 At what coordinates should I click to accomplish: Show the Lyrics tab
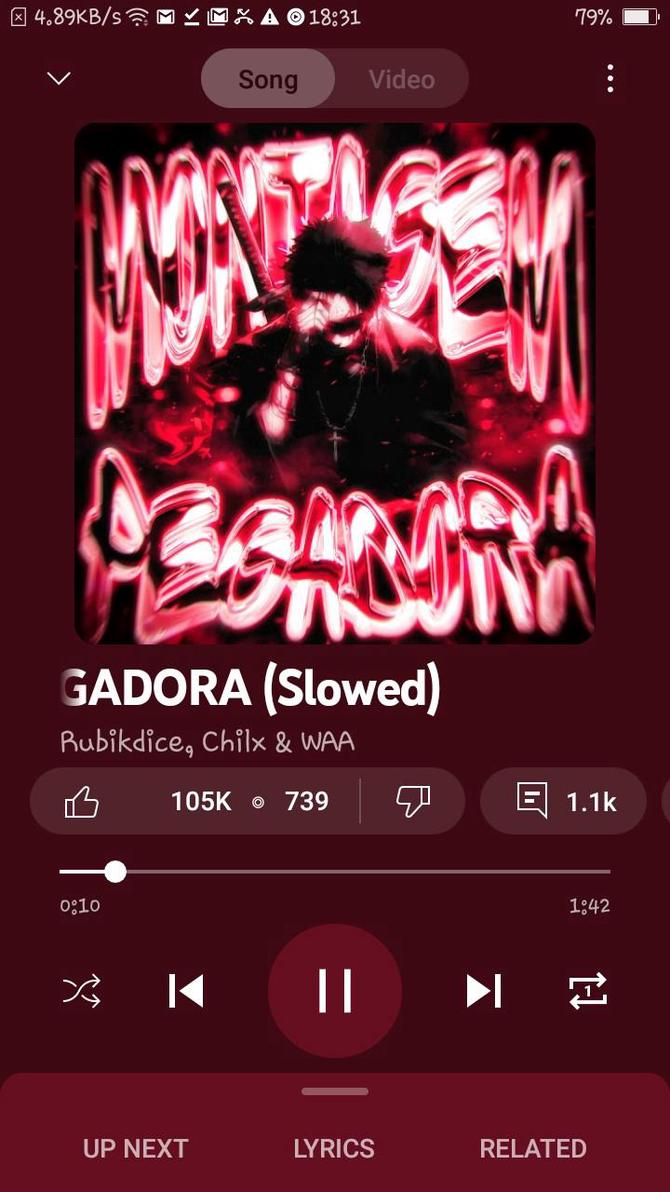[334, 1149]
